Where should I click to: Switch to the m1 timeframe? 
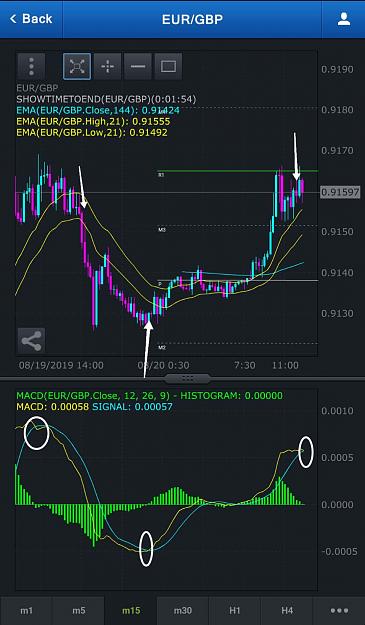pos(26,611)
